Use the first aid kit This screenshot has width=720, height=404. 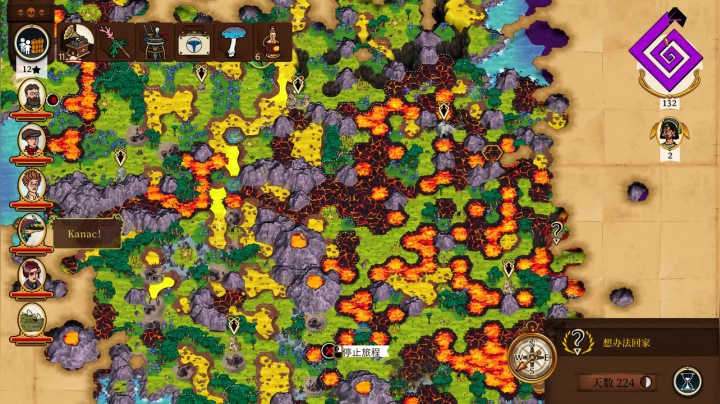193,44
